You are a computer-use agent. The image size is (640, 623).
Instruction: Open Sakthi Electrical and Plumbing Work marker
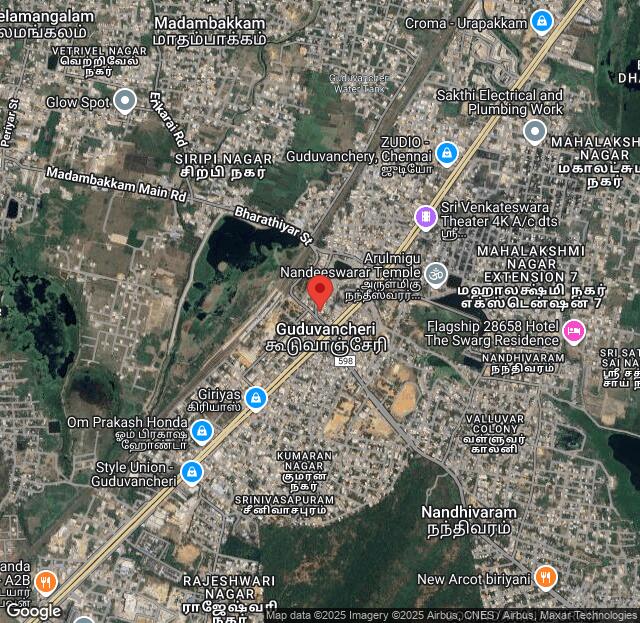[535, 130]
